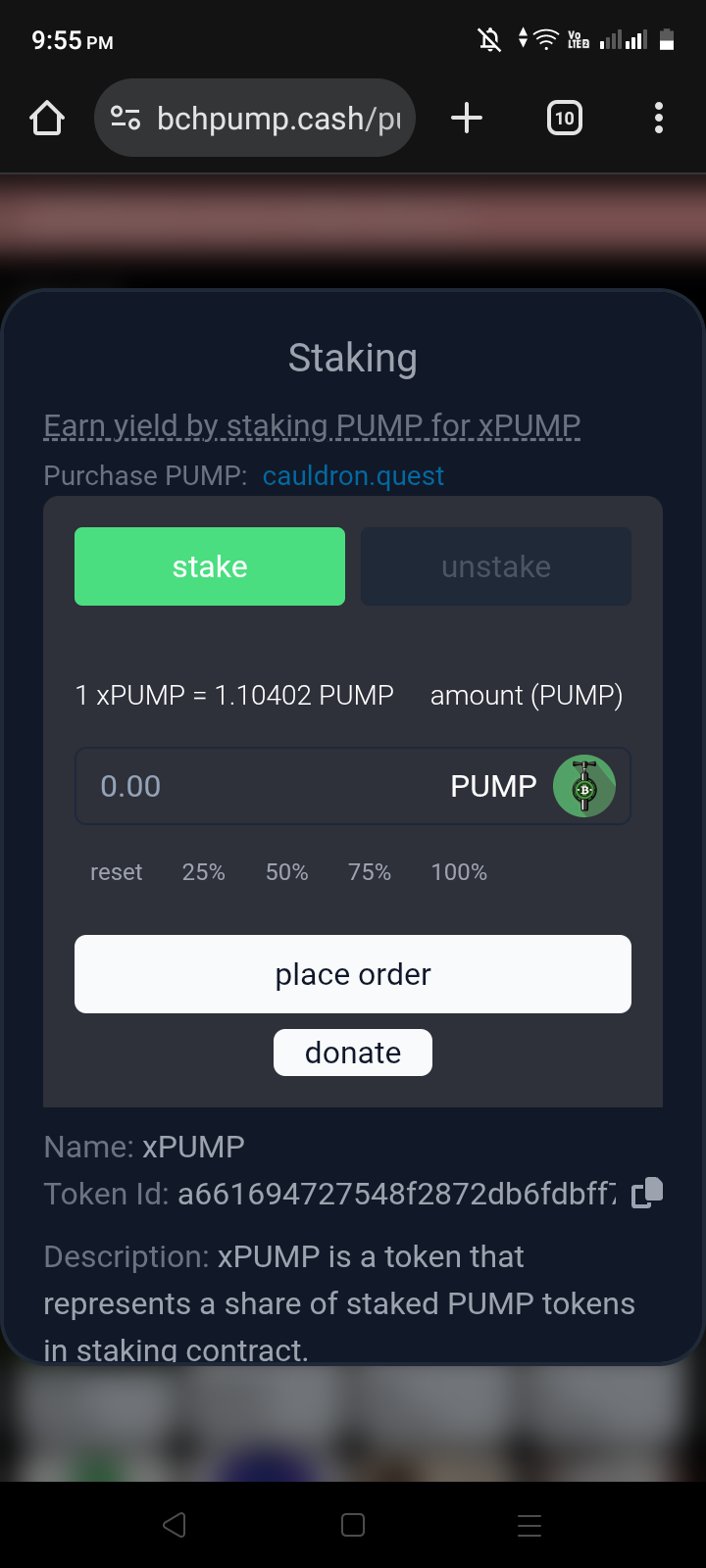Copy the xPUMP token ID
Viewport: 706px width, 1568px height.
(647, 1193)
